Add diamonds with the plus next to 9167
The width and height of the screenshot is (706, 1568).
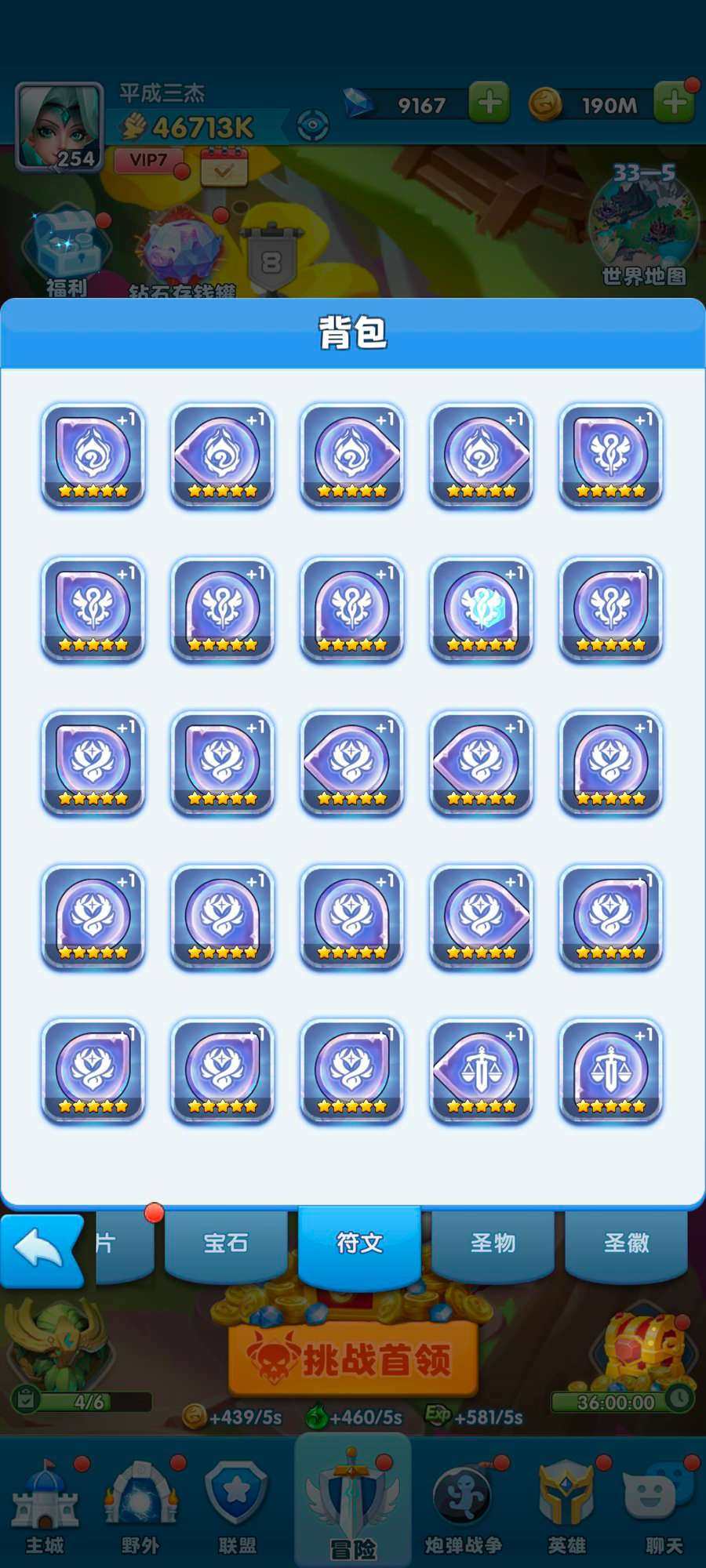click(x=489, y=103)
